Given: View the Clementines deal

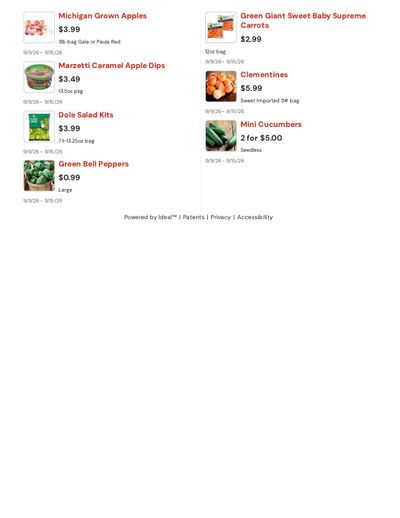Looking at the screenshot, I should 264,75.
